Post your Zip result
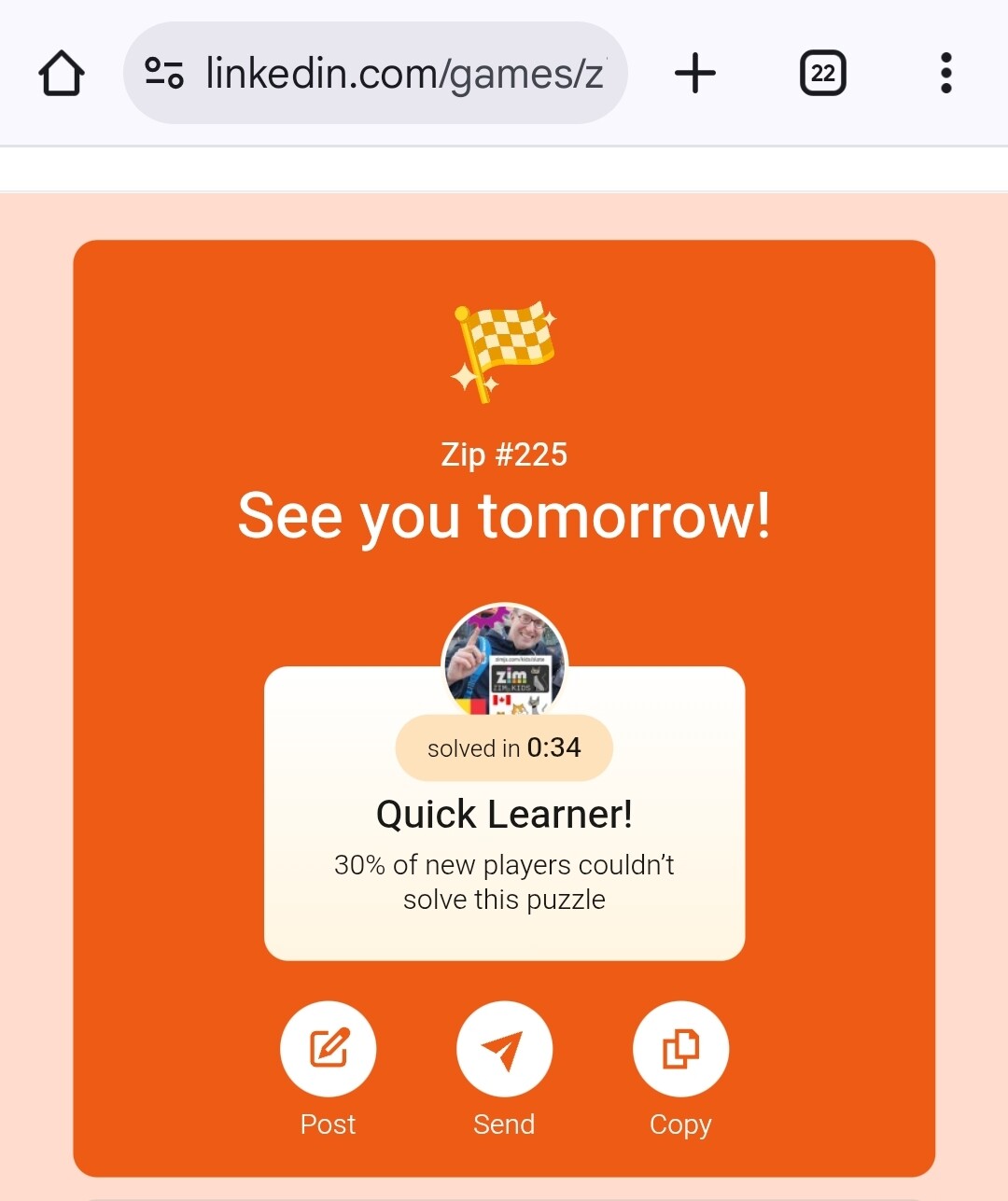The height and width of the screenshot is (1201, 1008). coord(328,1049)
